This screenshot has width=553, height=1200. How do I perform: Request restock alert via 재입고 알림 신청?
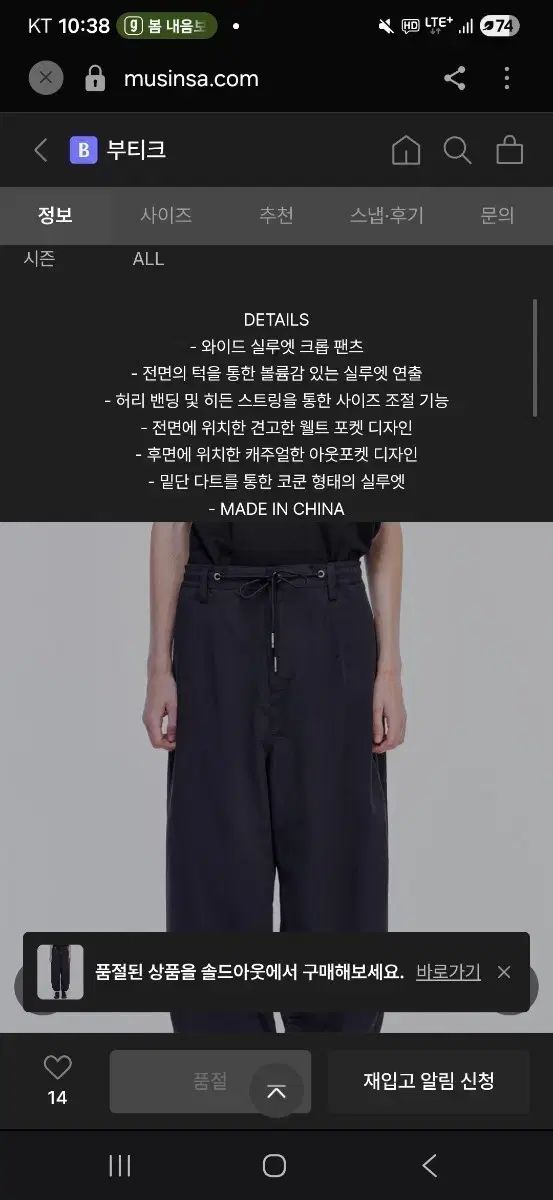click(429, 1081)
